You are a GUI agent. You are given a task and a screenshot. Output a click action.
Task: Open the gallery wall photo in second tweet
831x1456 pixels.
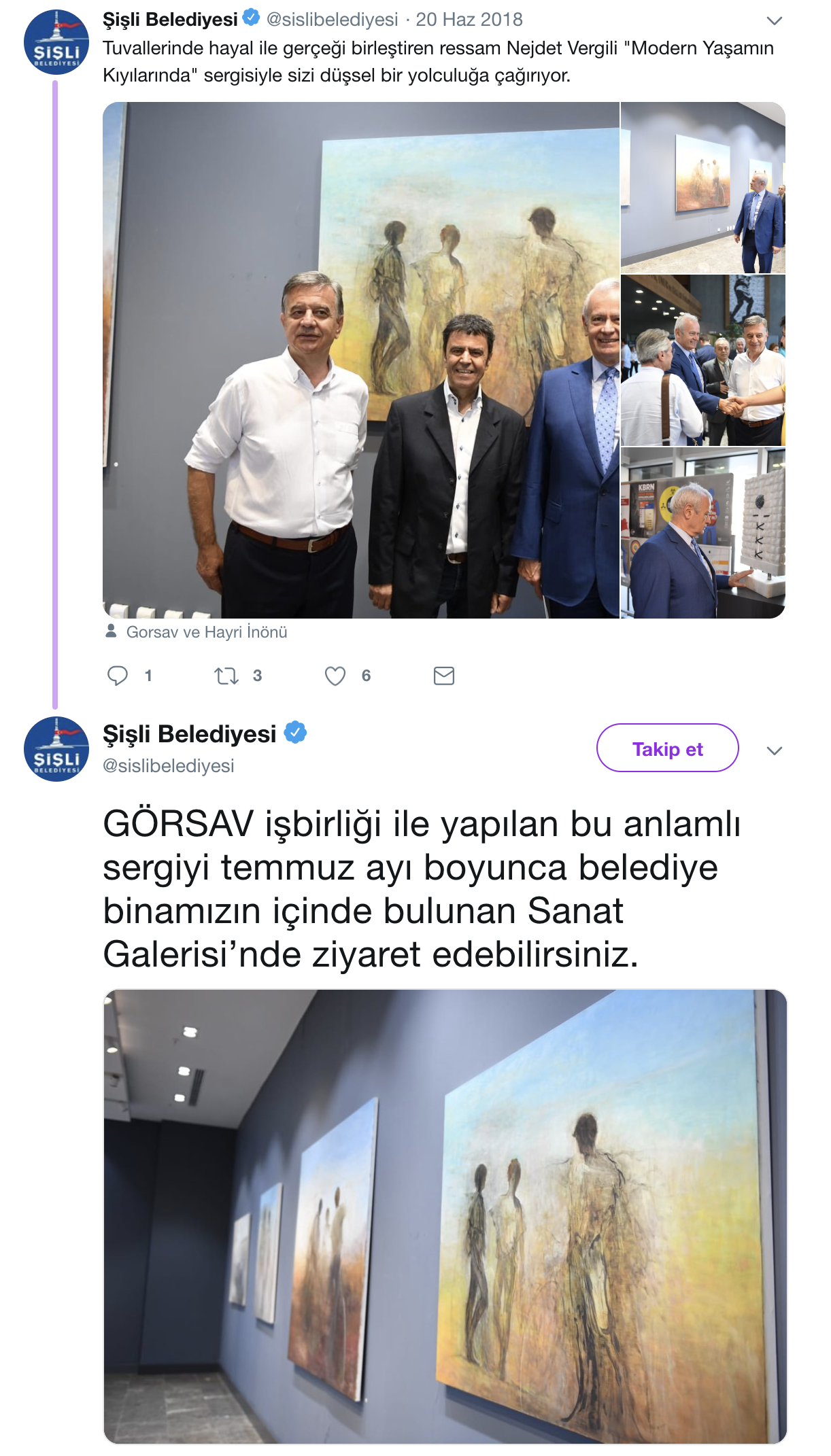[445, 1217]
